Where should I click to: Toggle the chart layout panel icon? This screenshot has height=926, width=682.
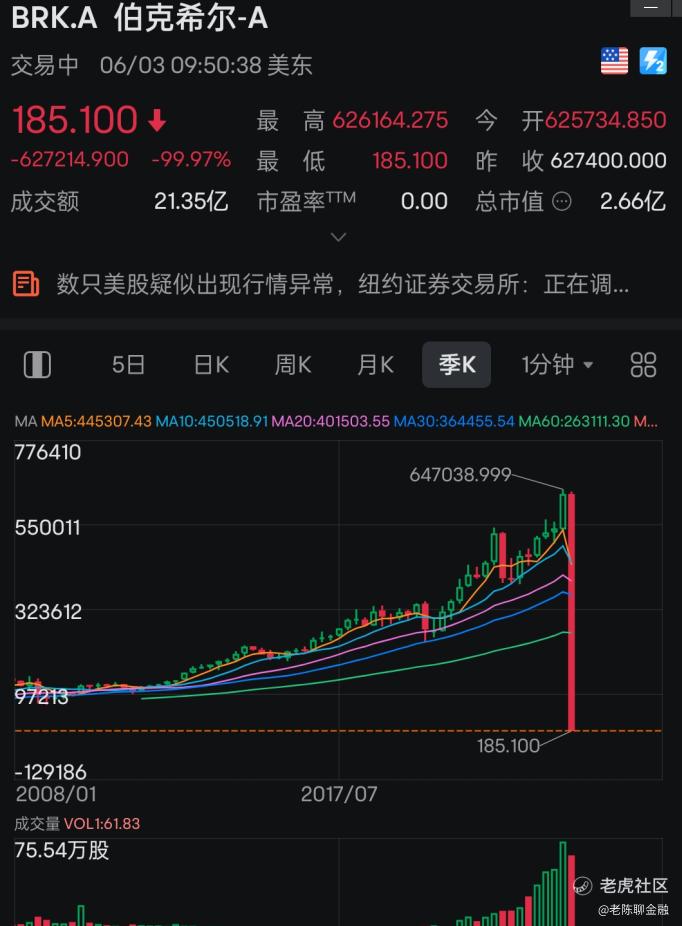click(37, 364)
